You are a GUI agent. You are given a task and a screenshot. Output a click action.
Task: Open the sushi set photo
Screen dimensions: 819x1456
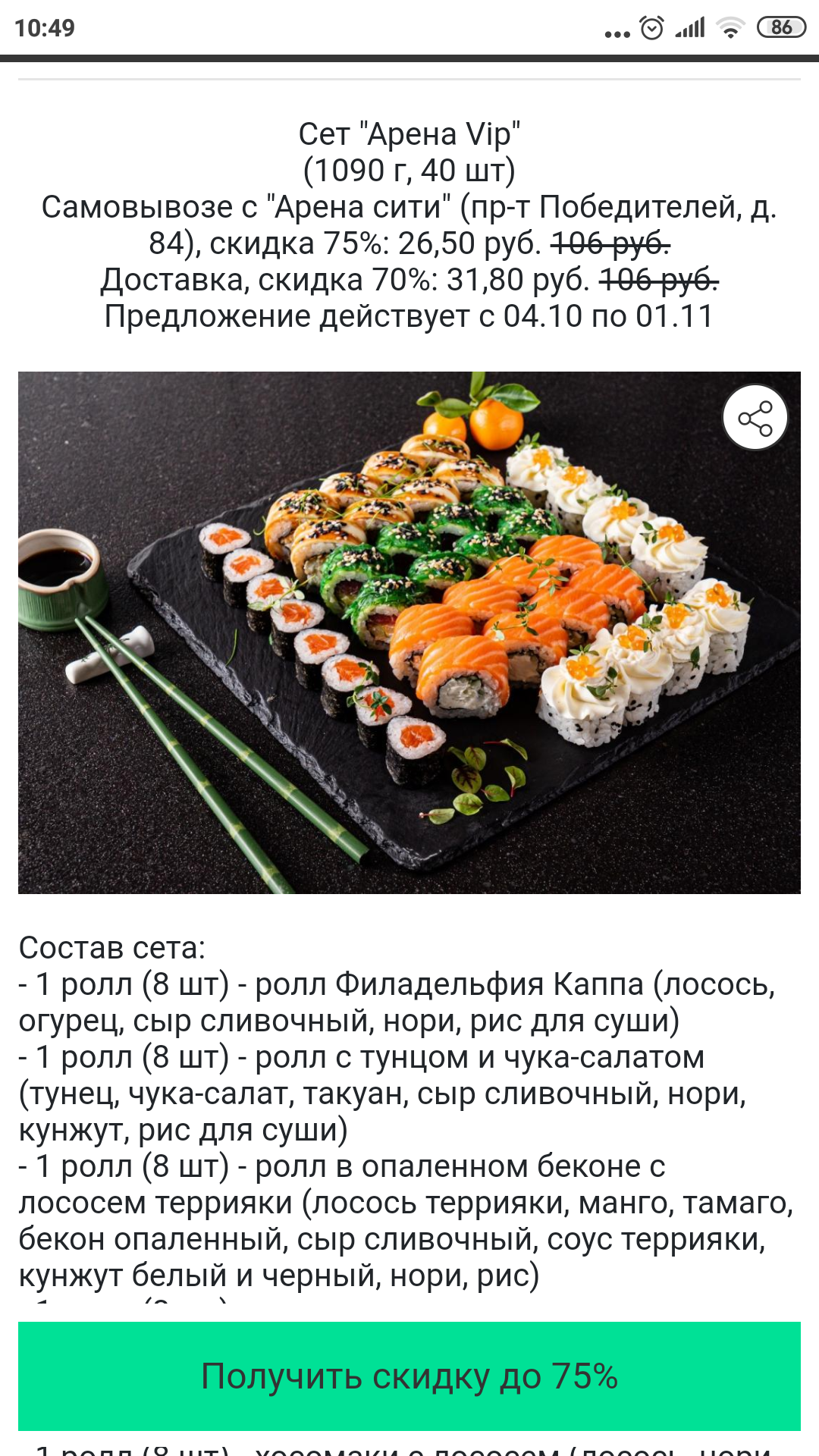click(409, 632)
